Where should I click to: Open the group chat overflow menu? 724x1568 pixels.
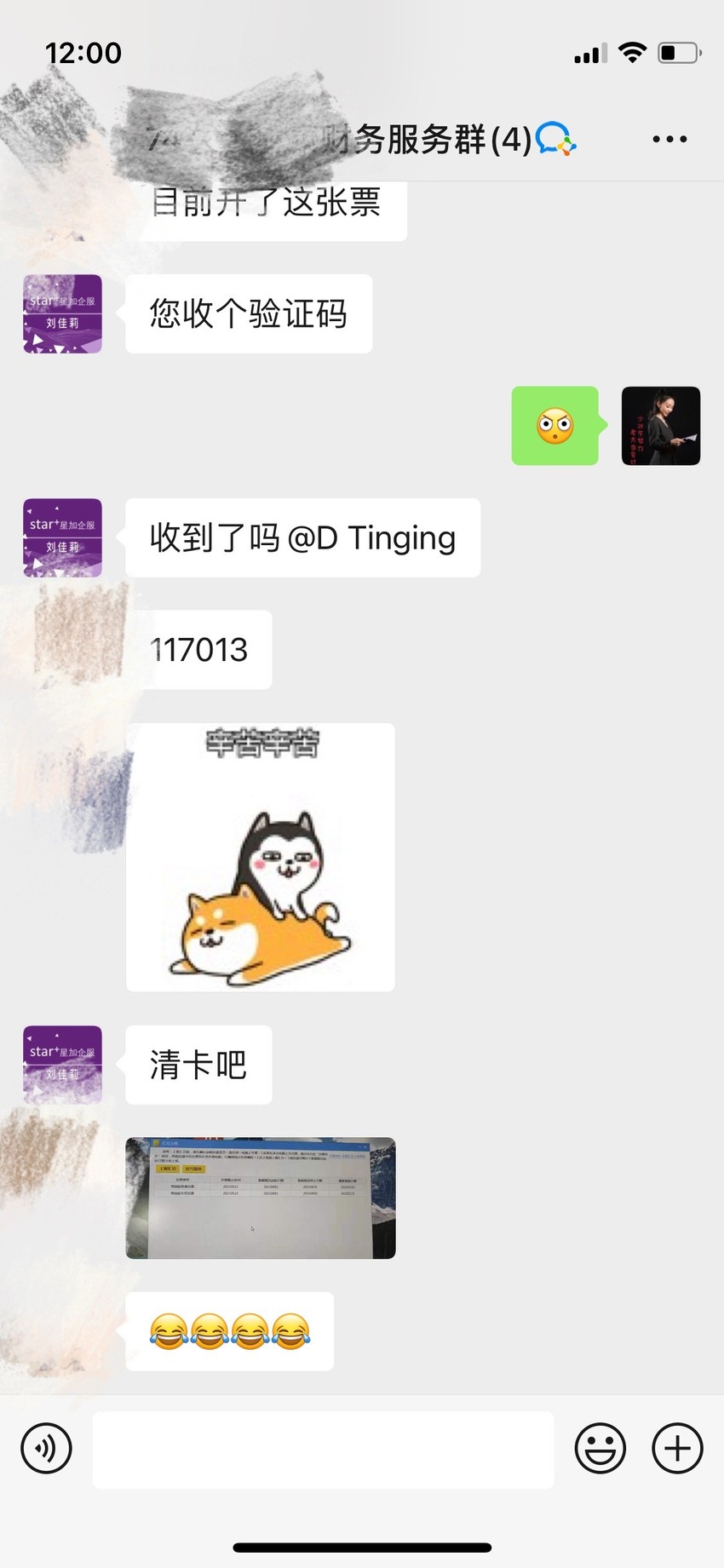click(669, 139)
